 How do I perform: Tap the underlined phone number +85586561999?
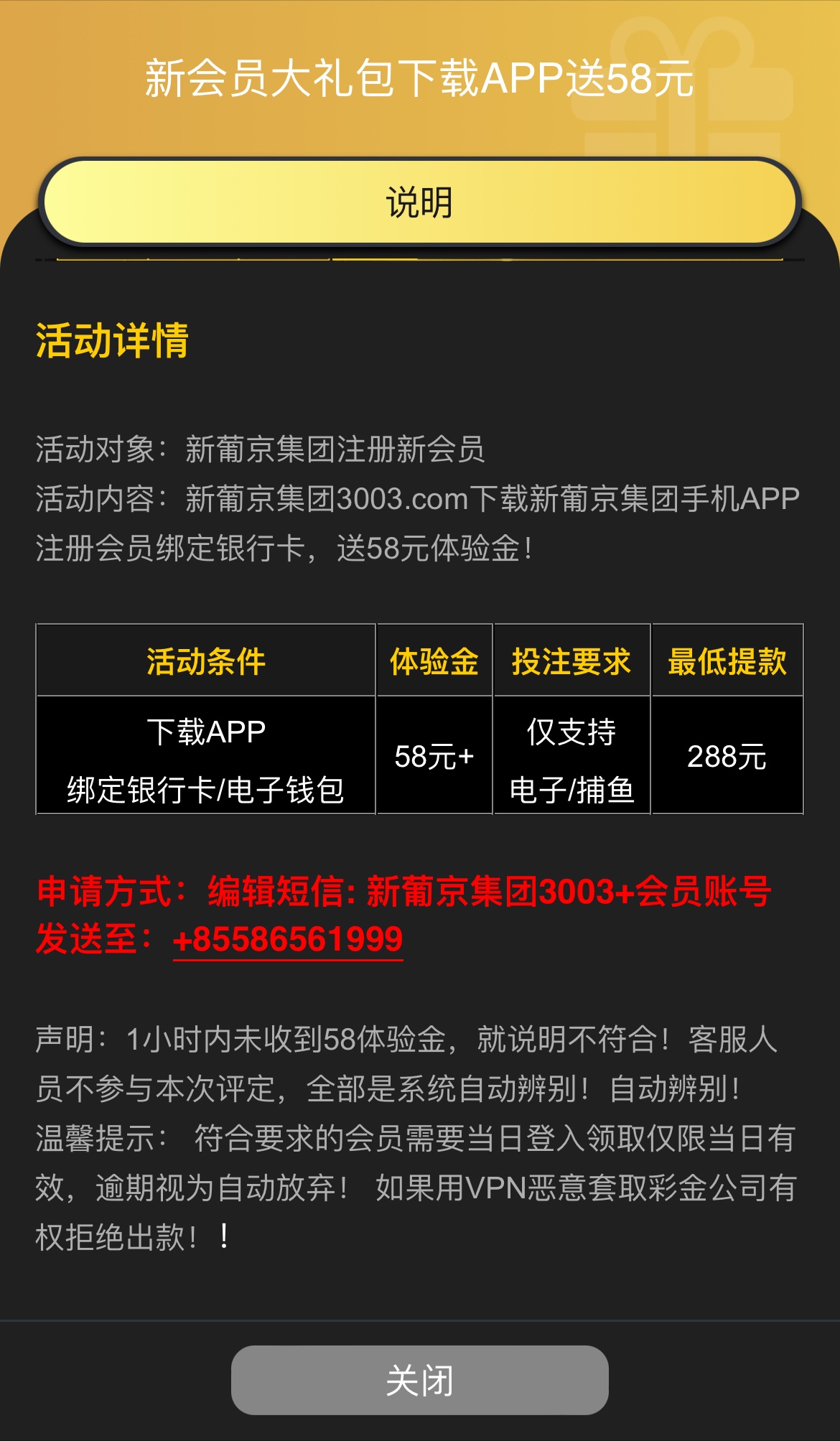pos(288,939)
